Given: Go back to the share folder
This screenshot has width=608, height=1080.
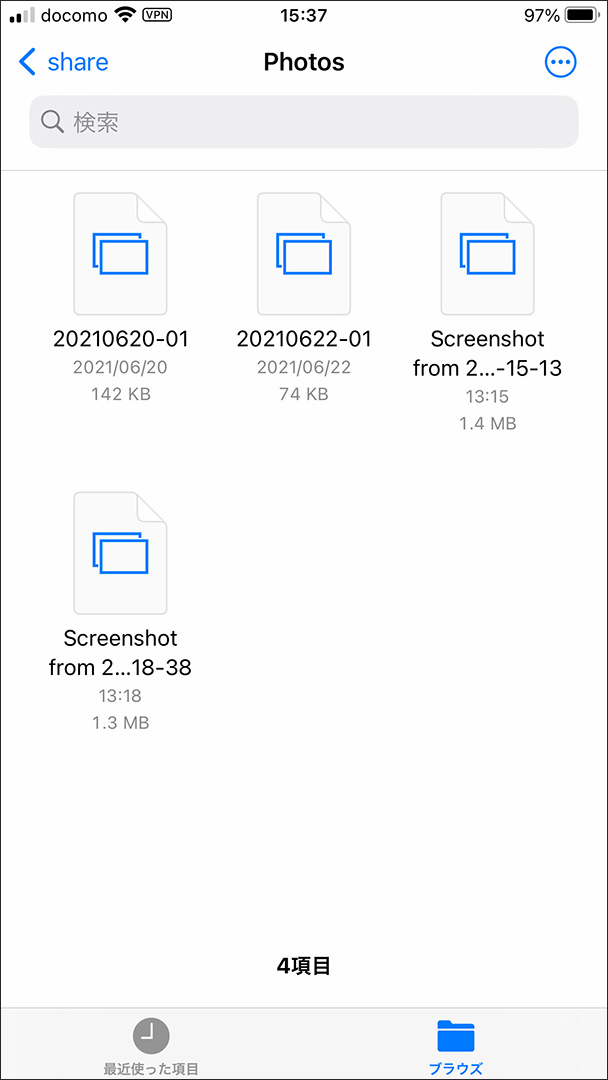Looking at the screenshot, I should point(63,63).
